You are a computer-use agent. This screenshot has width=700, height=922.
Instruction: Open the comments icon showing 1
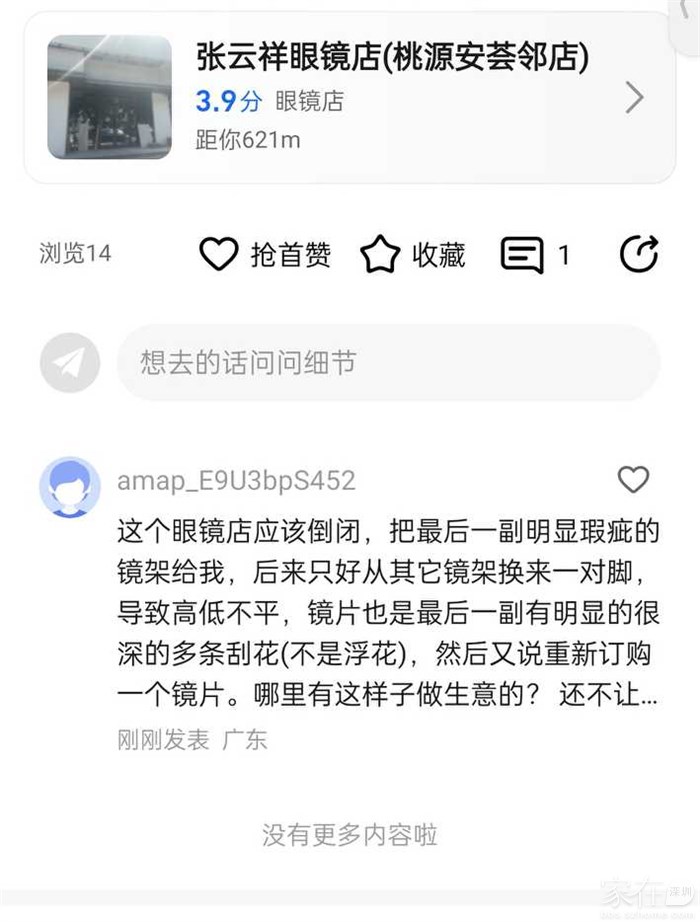(522, 256)
